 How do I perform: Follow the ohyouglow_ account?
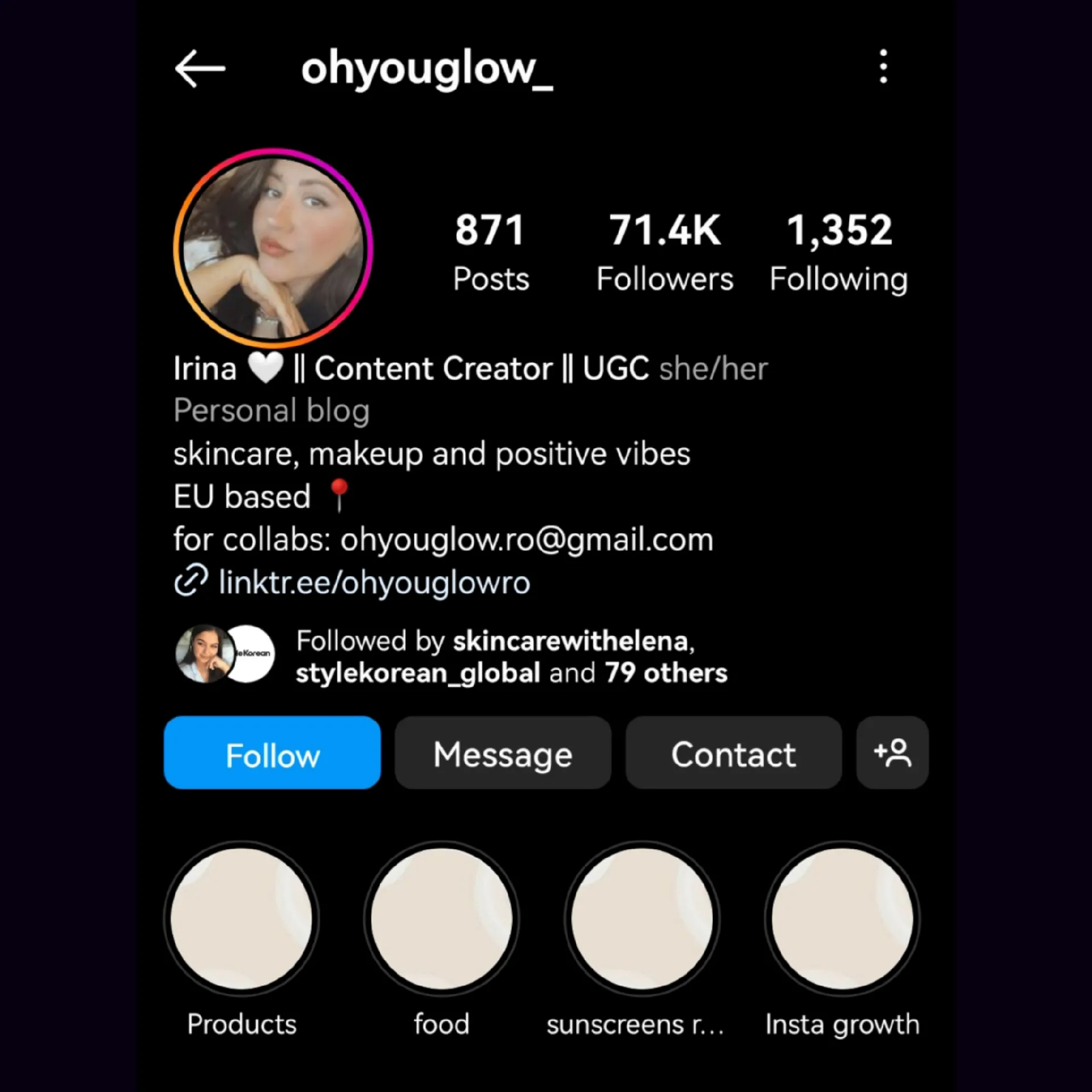[272, 752]
